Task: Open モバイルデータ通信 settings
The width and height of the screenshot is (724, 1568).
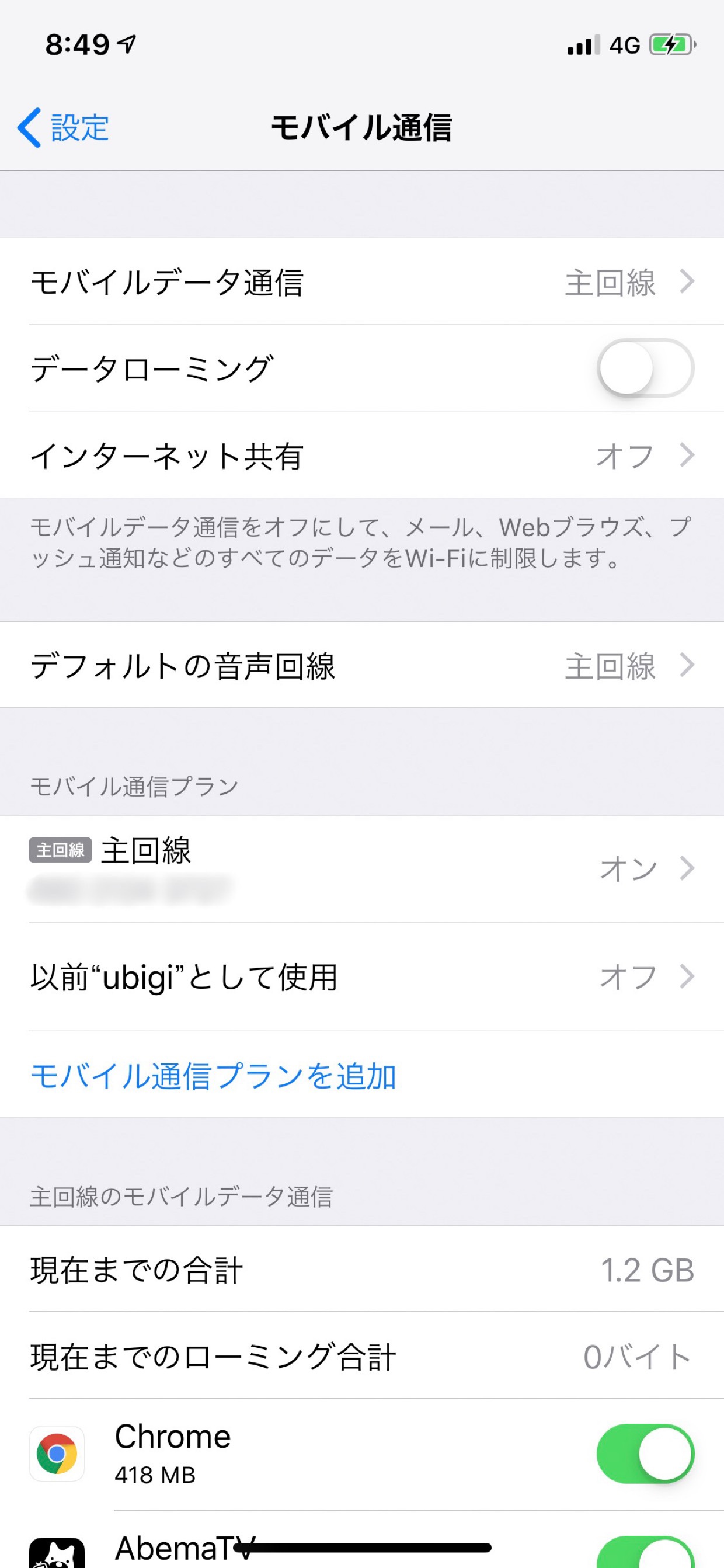Action: coord(361,282)
